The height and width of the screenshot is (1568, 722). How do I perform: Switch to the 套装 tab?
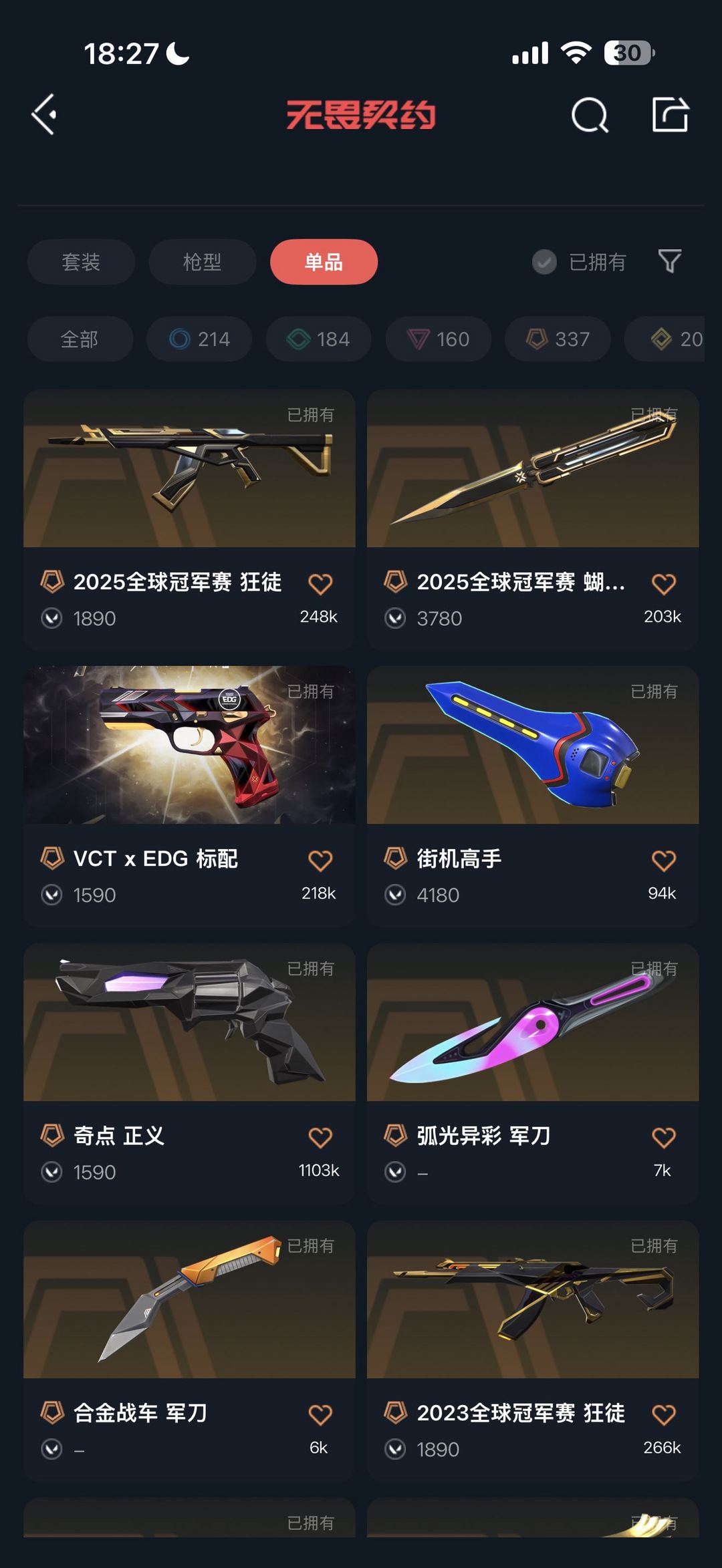tap(81, 262)
